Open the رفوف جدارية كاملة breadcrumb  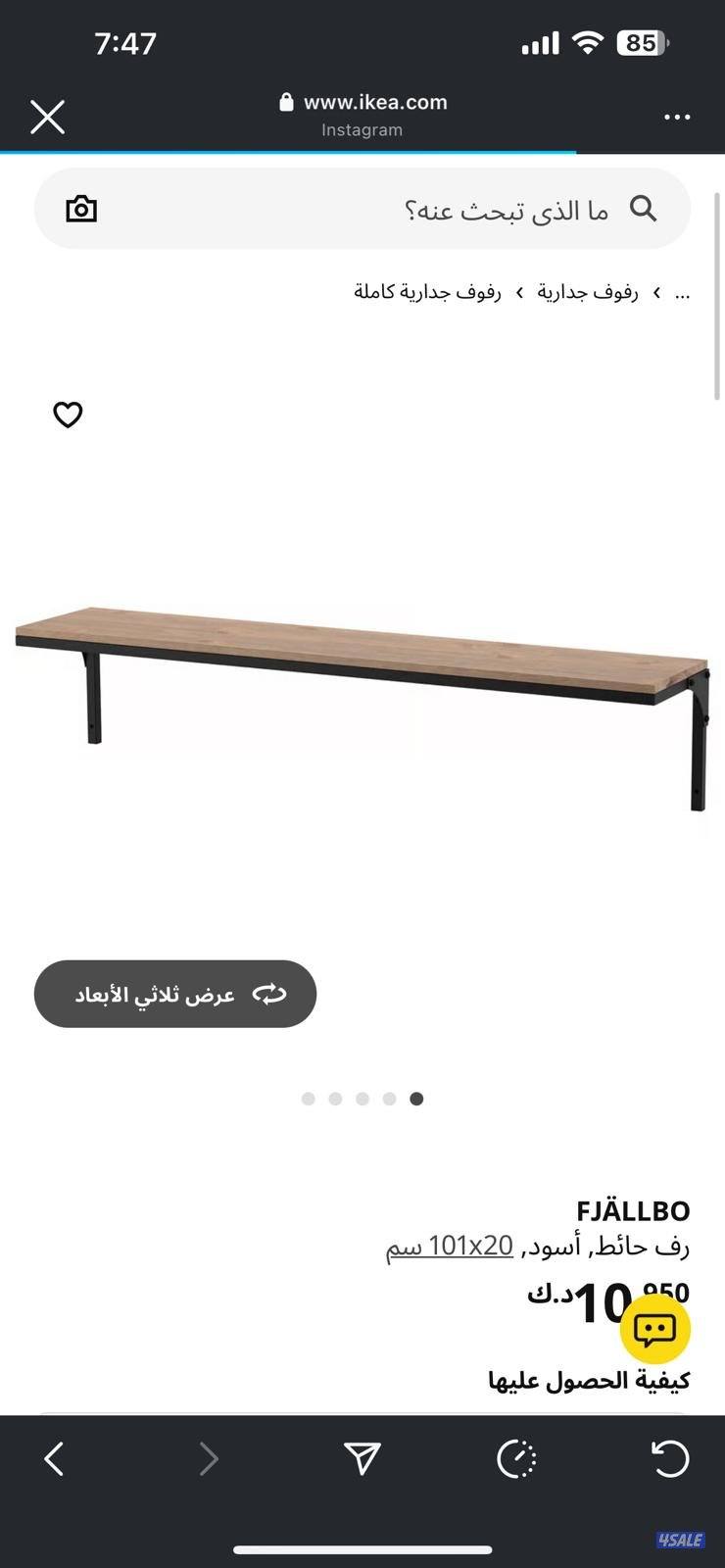[431, 292]
